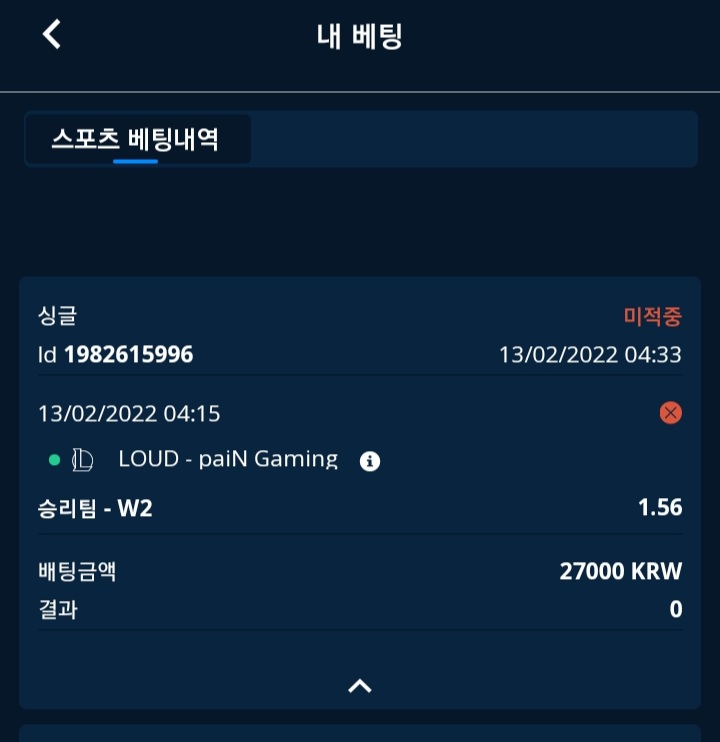720x742 pixels.
Task: Collapse bet 1982615996 details
Action: click(x=360, y=685)
